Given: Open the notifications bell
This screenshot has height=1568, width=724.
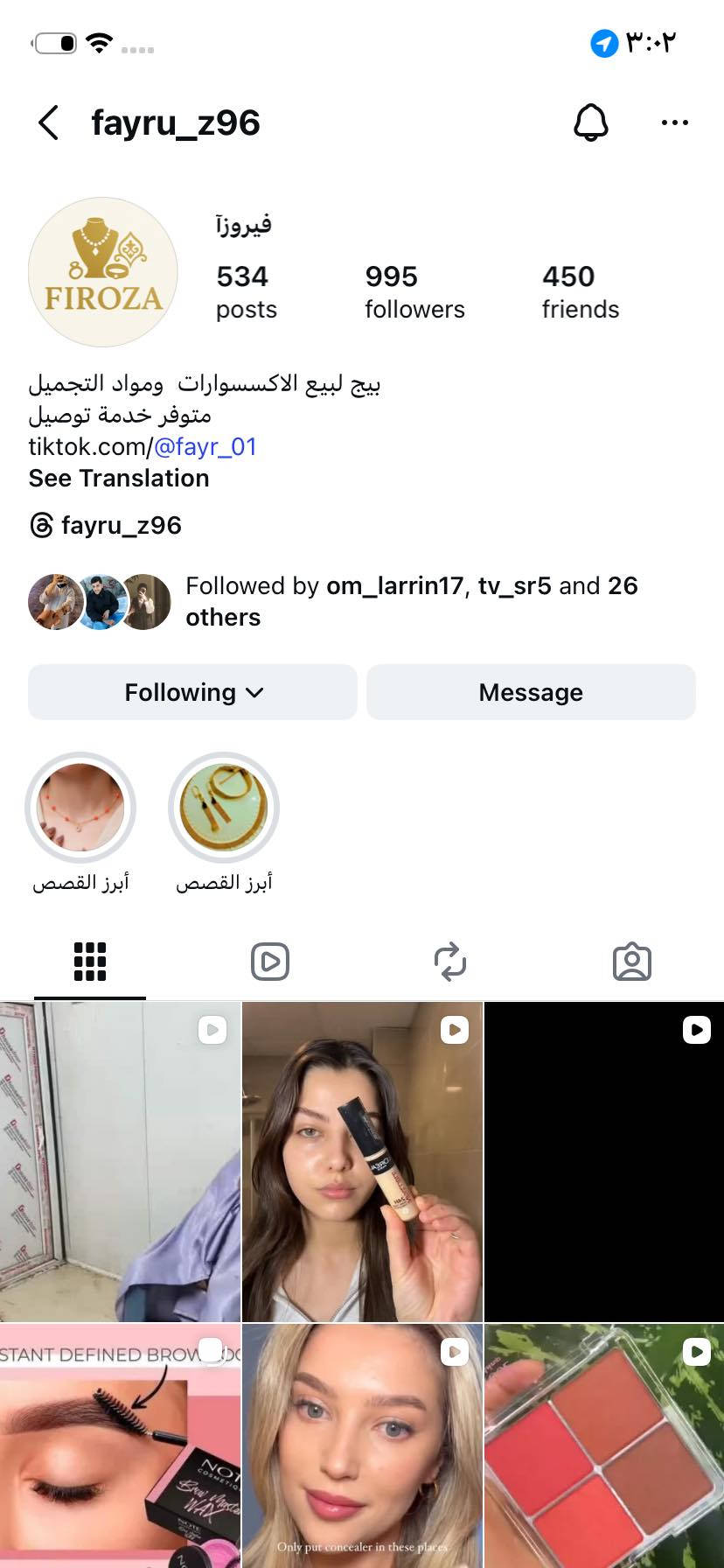Looking at the screenshot, I should [590, 122].
